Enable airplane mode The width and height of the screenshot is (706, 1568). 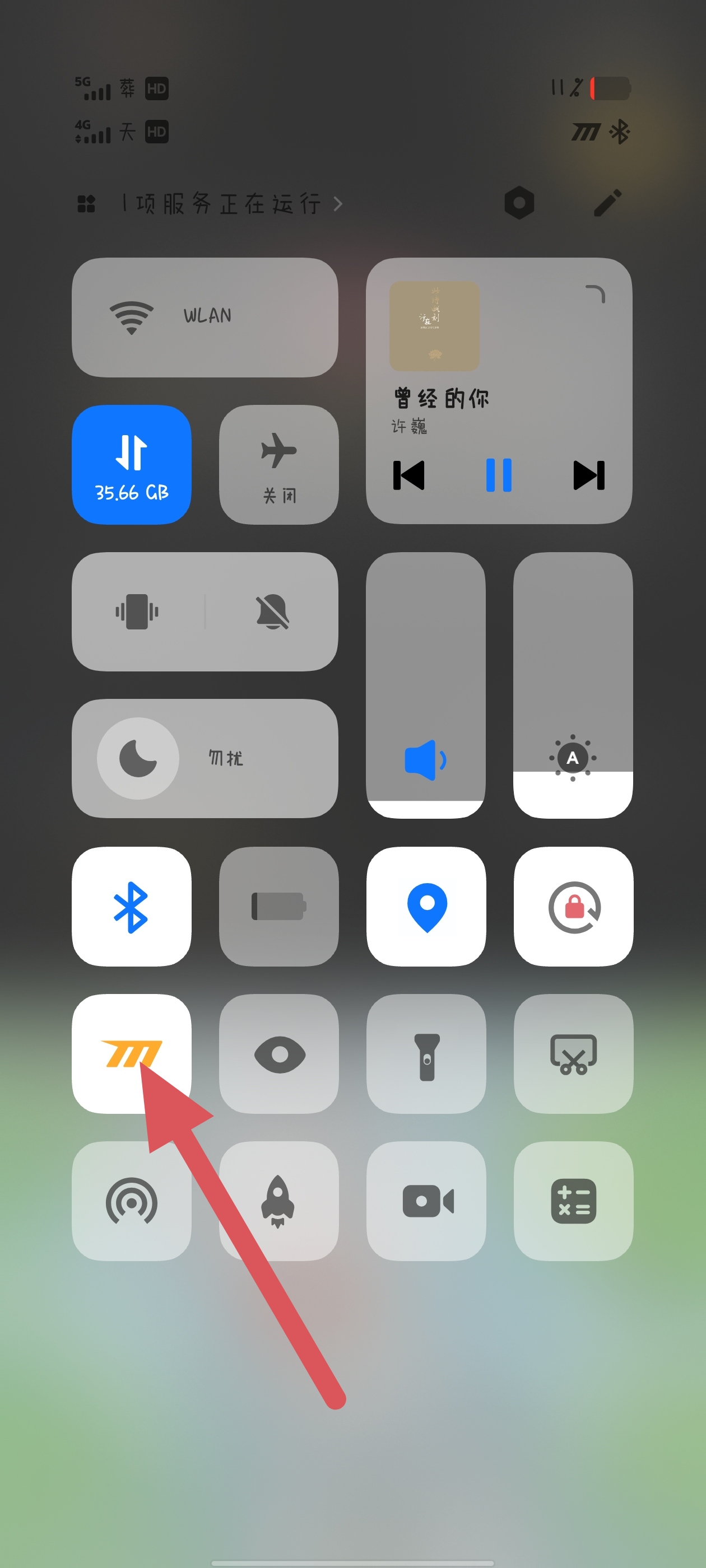278,464
